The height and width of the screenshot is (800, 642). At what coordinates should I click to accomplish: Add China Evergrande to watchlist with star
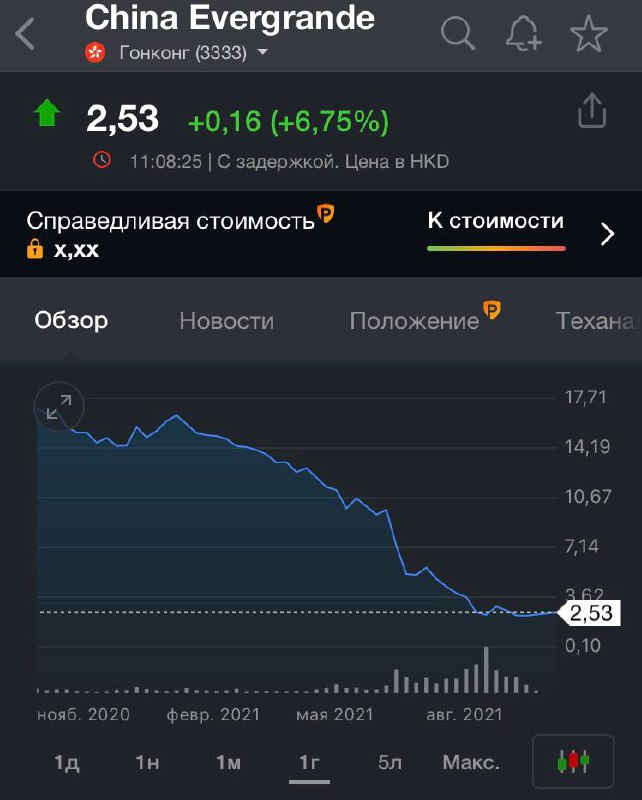589,35
